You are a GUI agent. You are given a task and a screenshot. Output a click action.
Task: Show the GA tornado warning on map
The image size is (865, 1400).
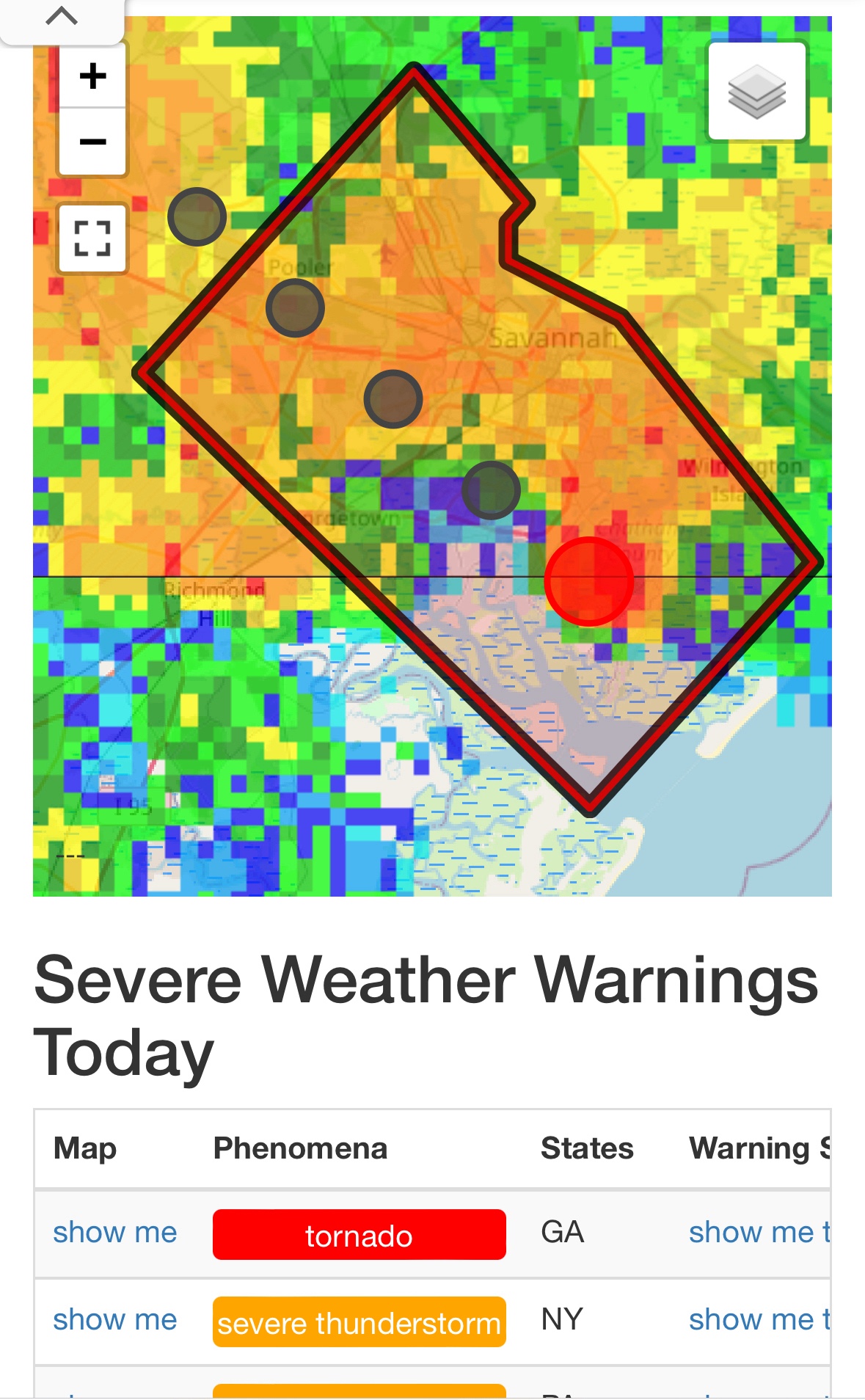tap(114, 1233)
